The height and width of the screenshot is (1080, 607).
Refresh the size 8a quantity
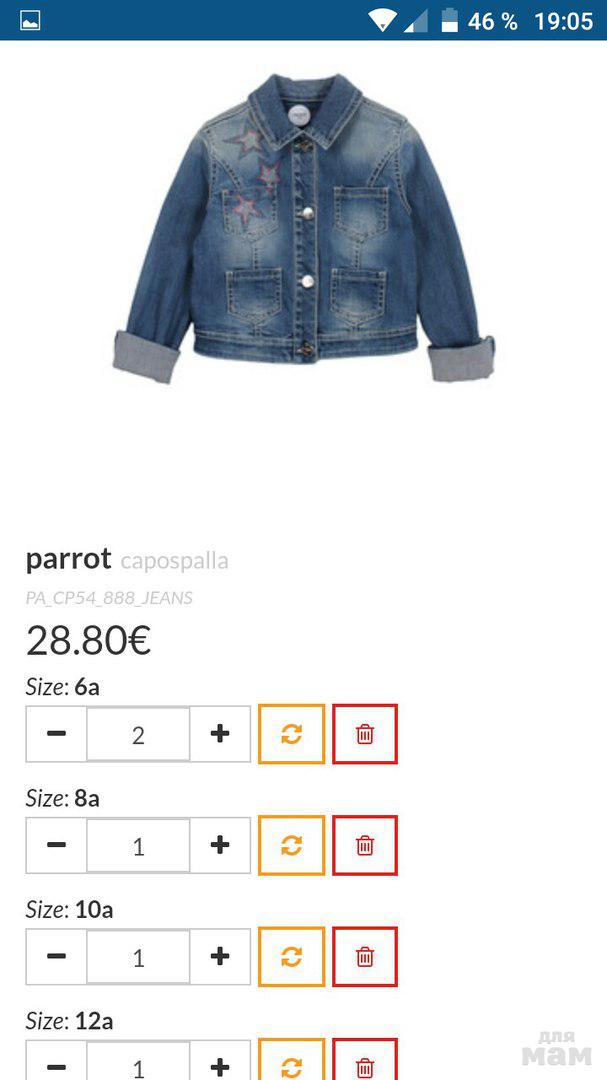pos(291,845)
